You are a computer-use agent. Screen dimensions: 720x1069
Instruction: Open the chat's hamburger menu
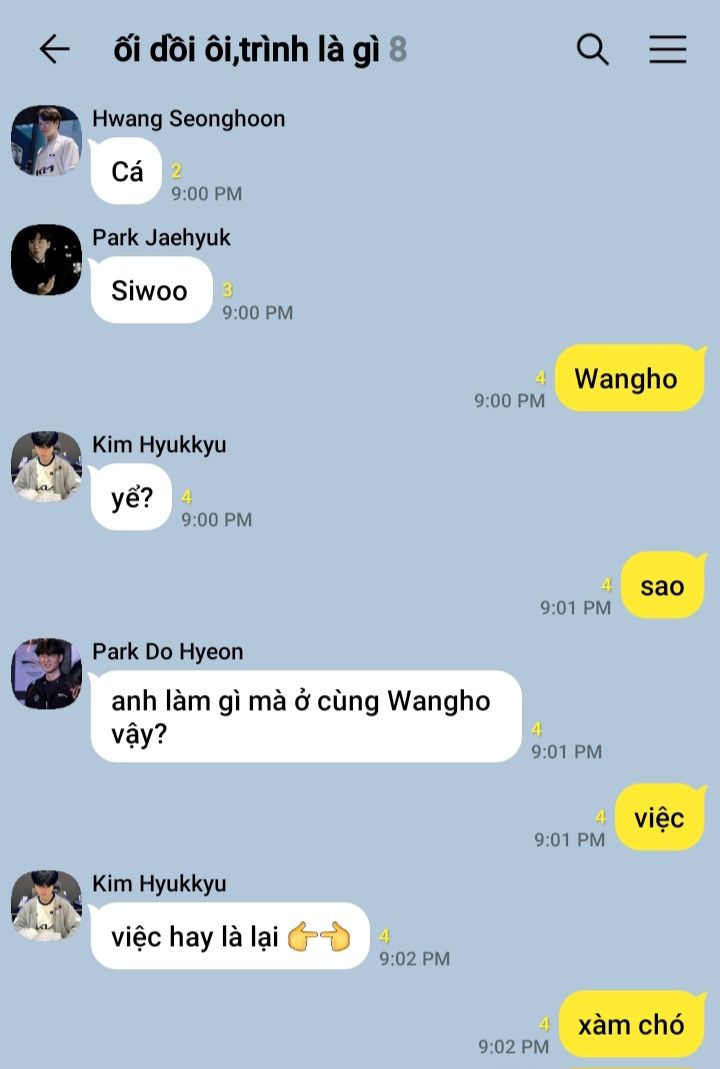668,50
